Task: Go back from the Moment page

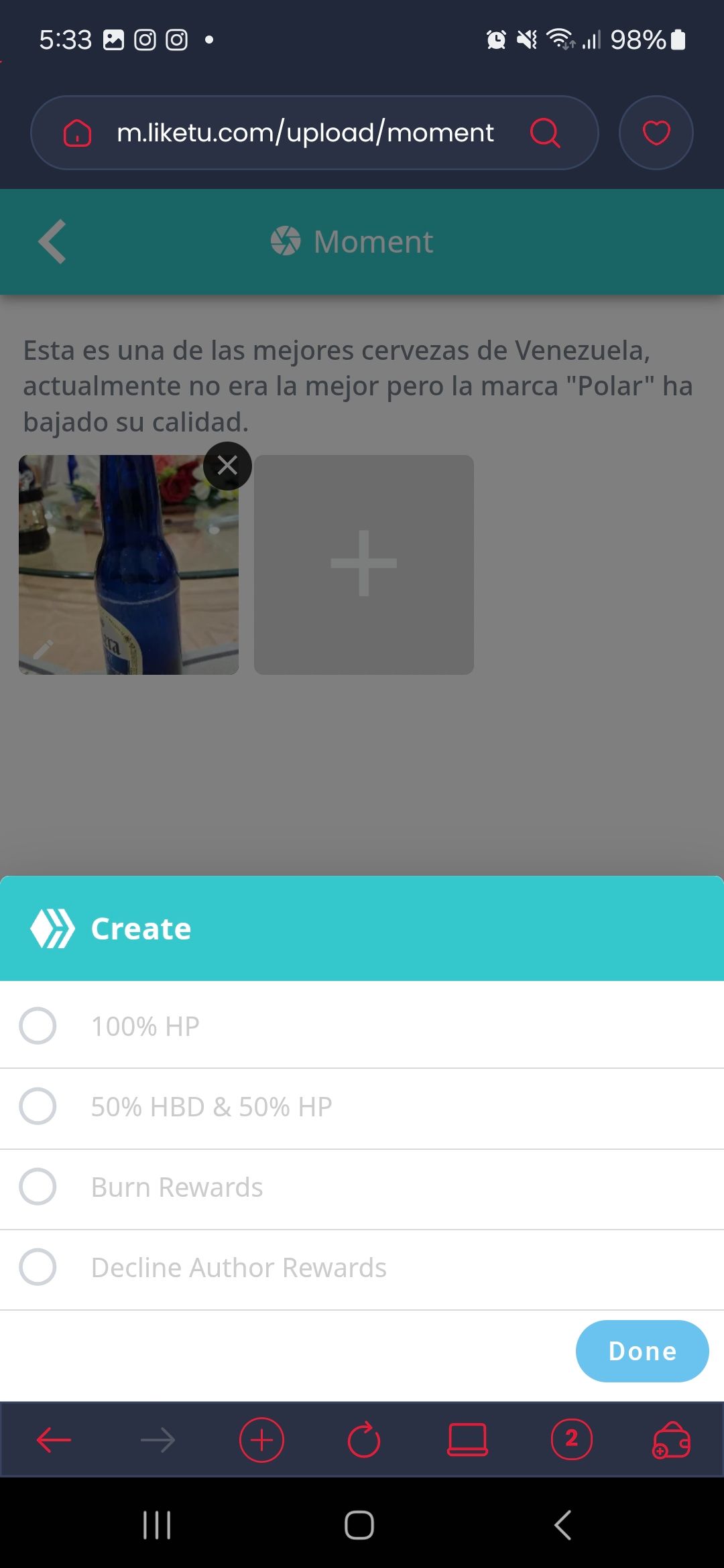Action: pyautogui.click(x=52, y=241)
